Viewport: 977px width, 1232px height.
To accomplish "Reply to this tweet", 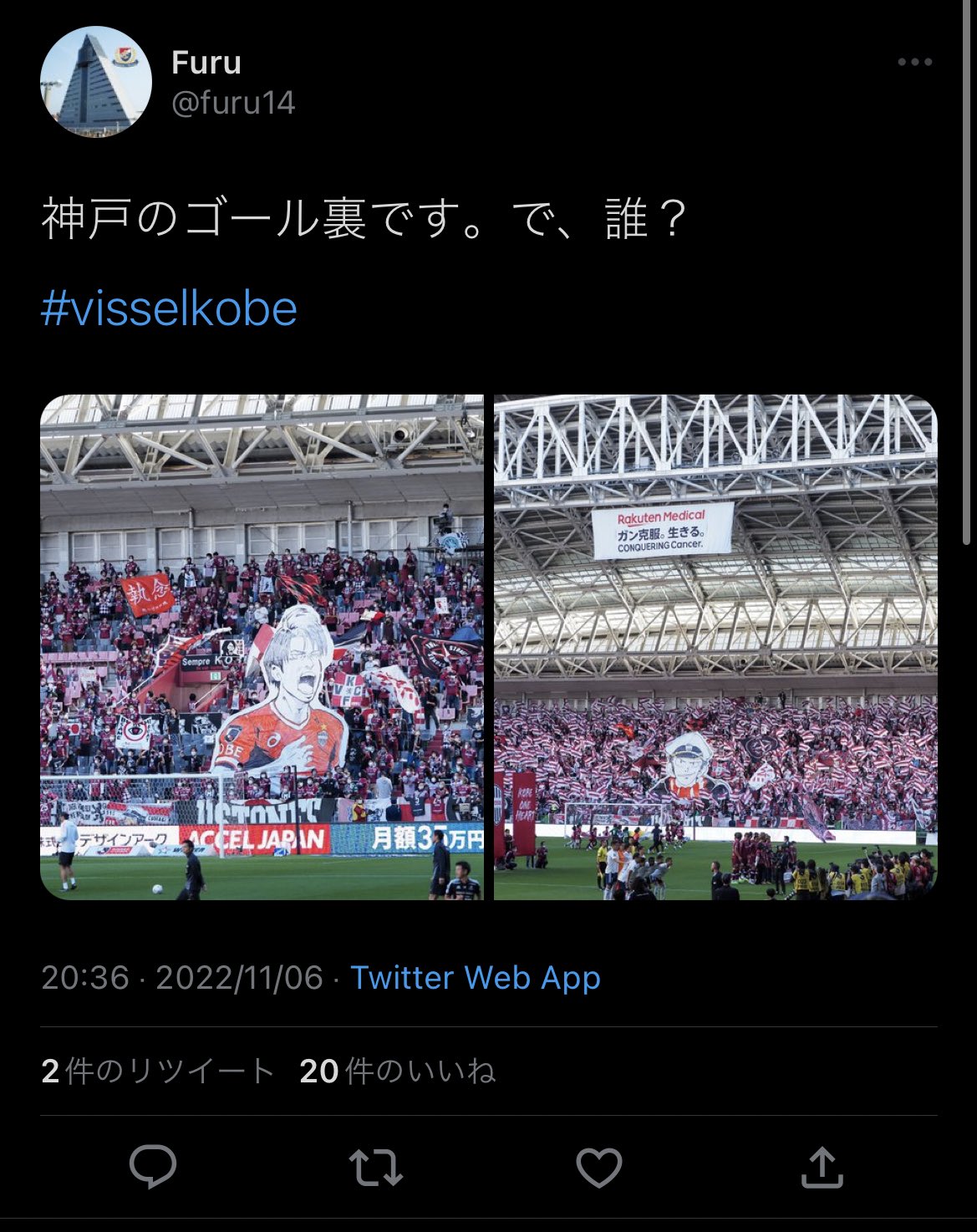I will [153, 1167].
